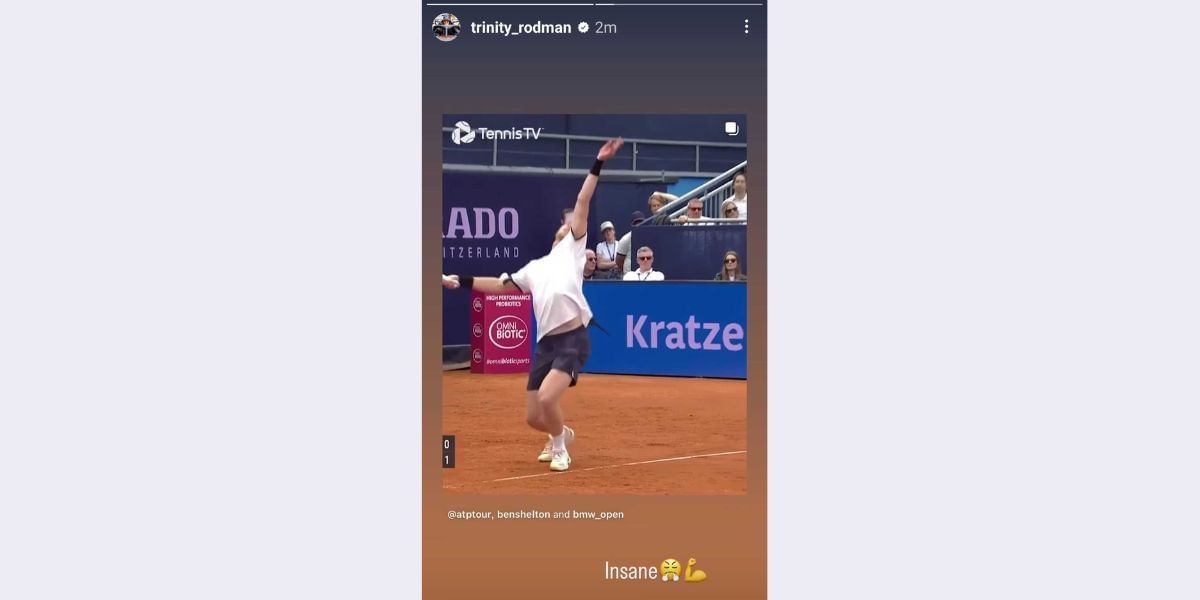This screenshot has height=600, width=1200.
Task: Open the shared Tennis TV post
Action: [x=594, y=304]
